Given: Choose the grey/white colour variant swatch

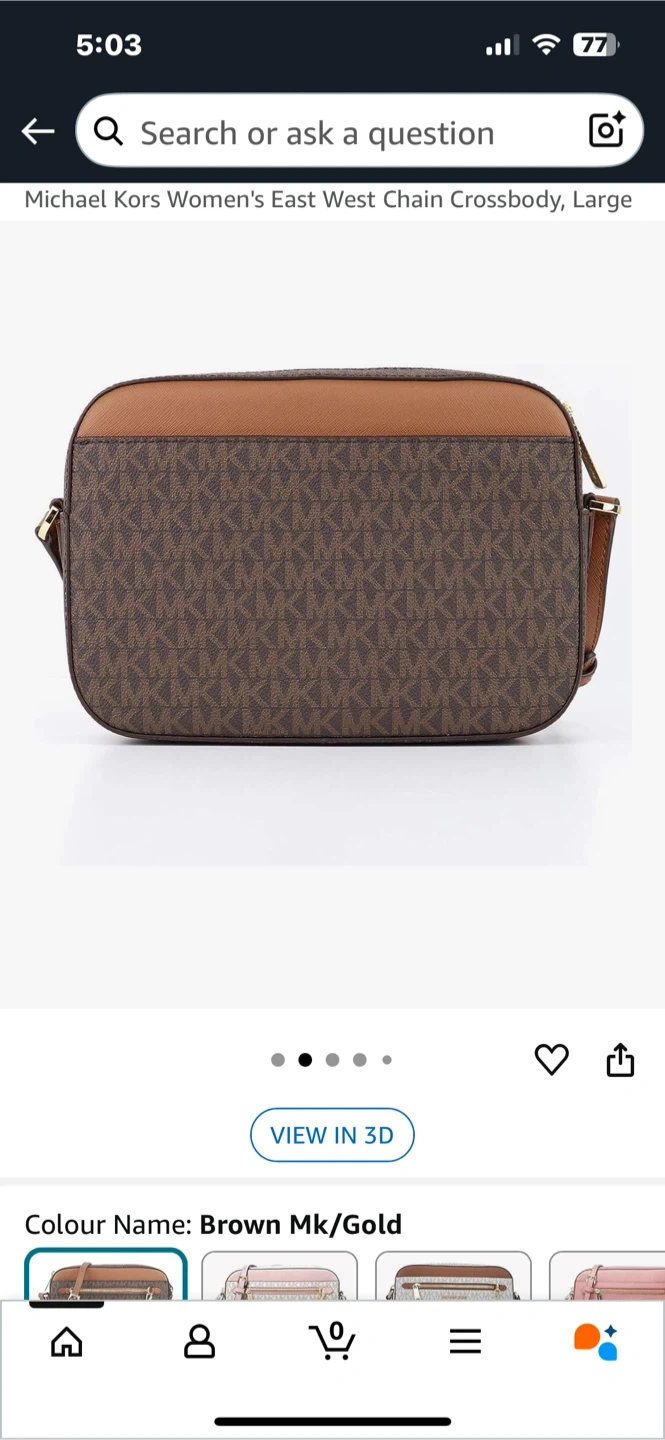Looking at the screenshot, I should (x=453, y=1277).
